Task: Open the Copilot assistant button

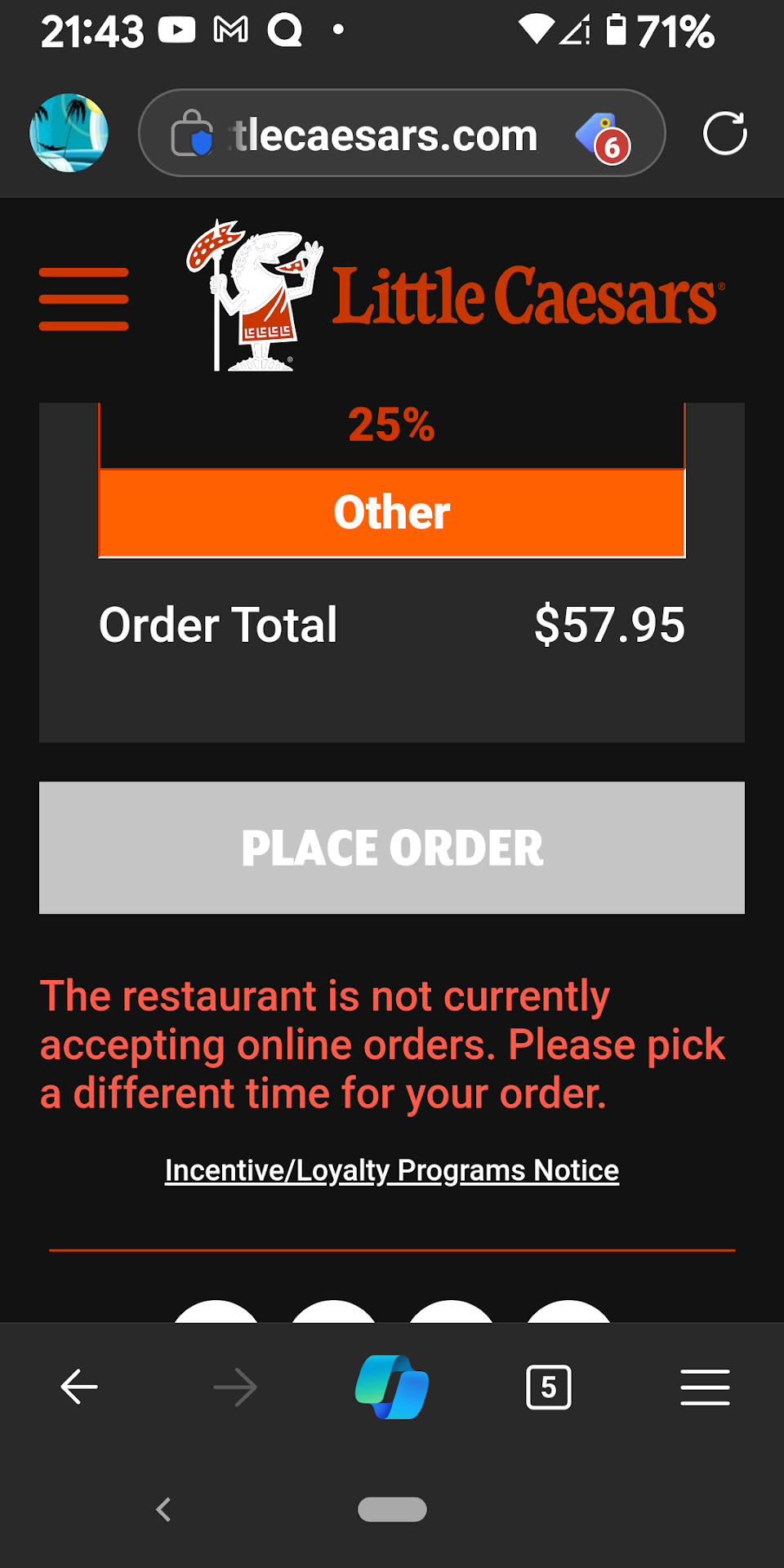Action: [392, 1387]
